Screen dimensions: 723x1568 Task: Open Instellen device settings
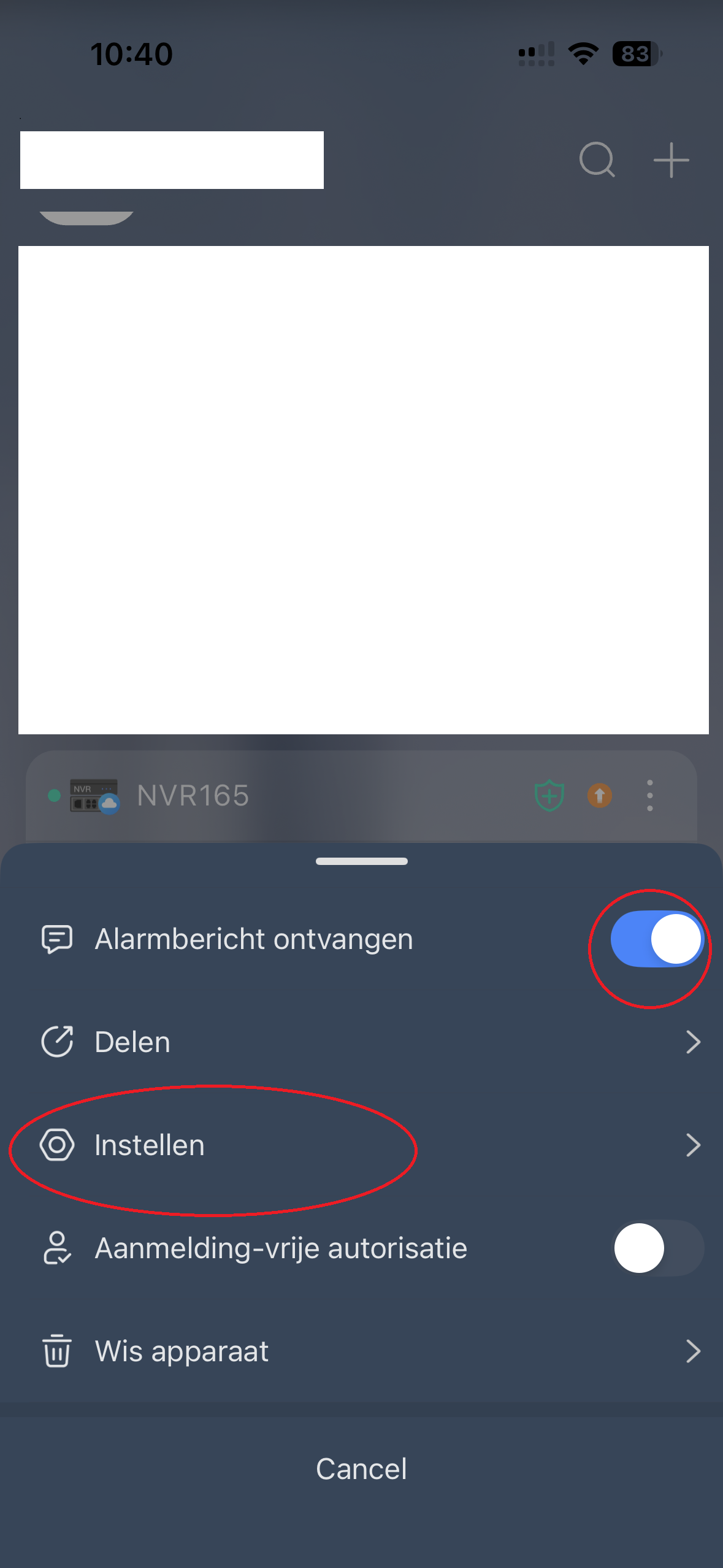click(362, 1145)
